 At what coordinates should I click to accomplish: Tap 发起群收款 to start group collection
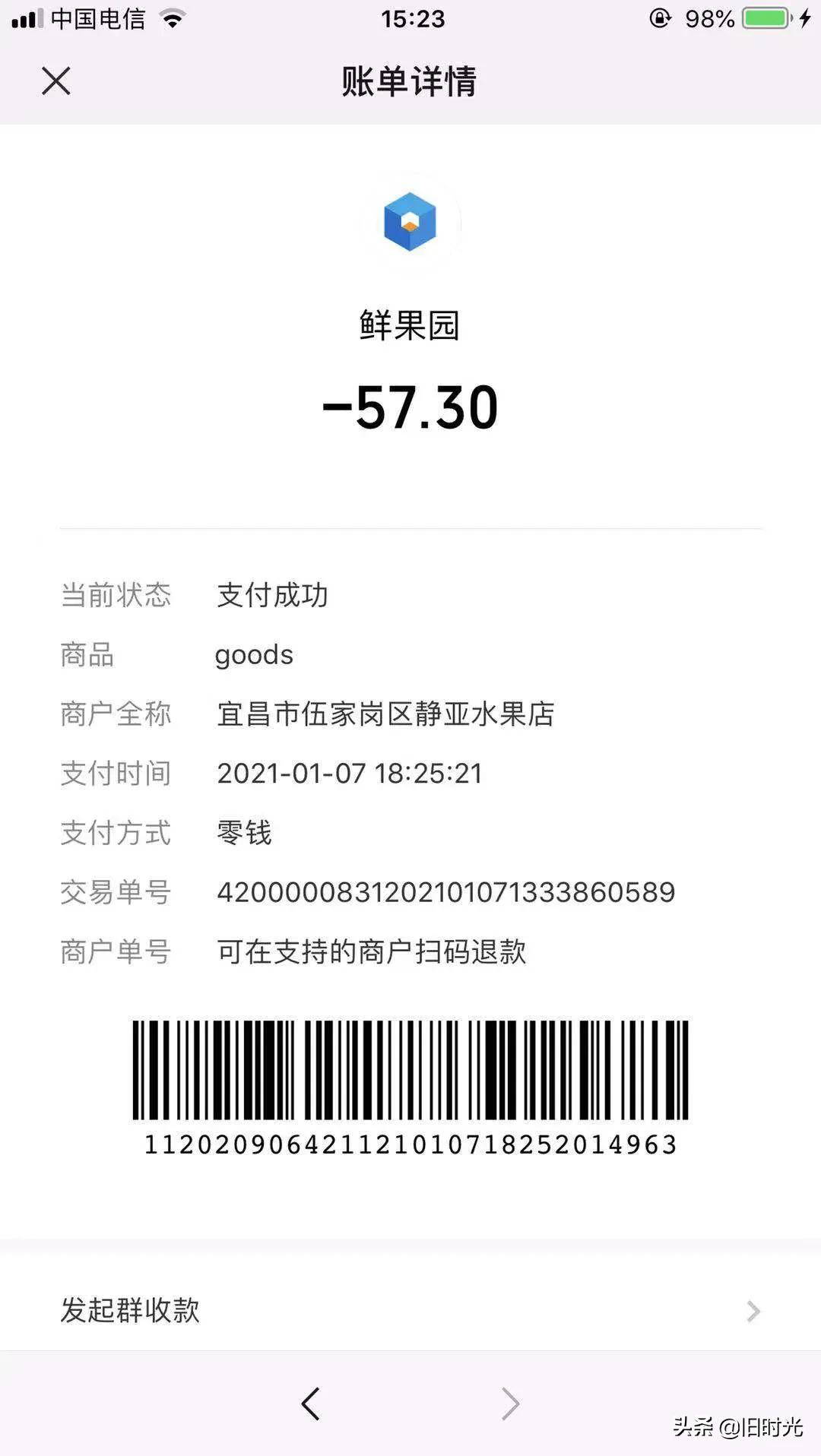[x=129, y=1310]
